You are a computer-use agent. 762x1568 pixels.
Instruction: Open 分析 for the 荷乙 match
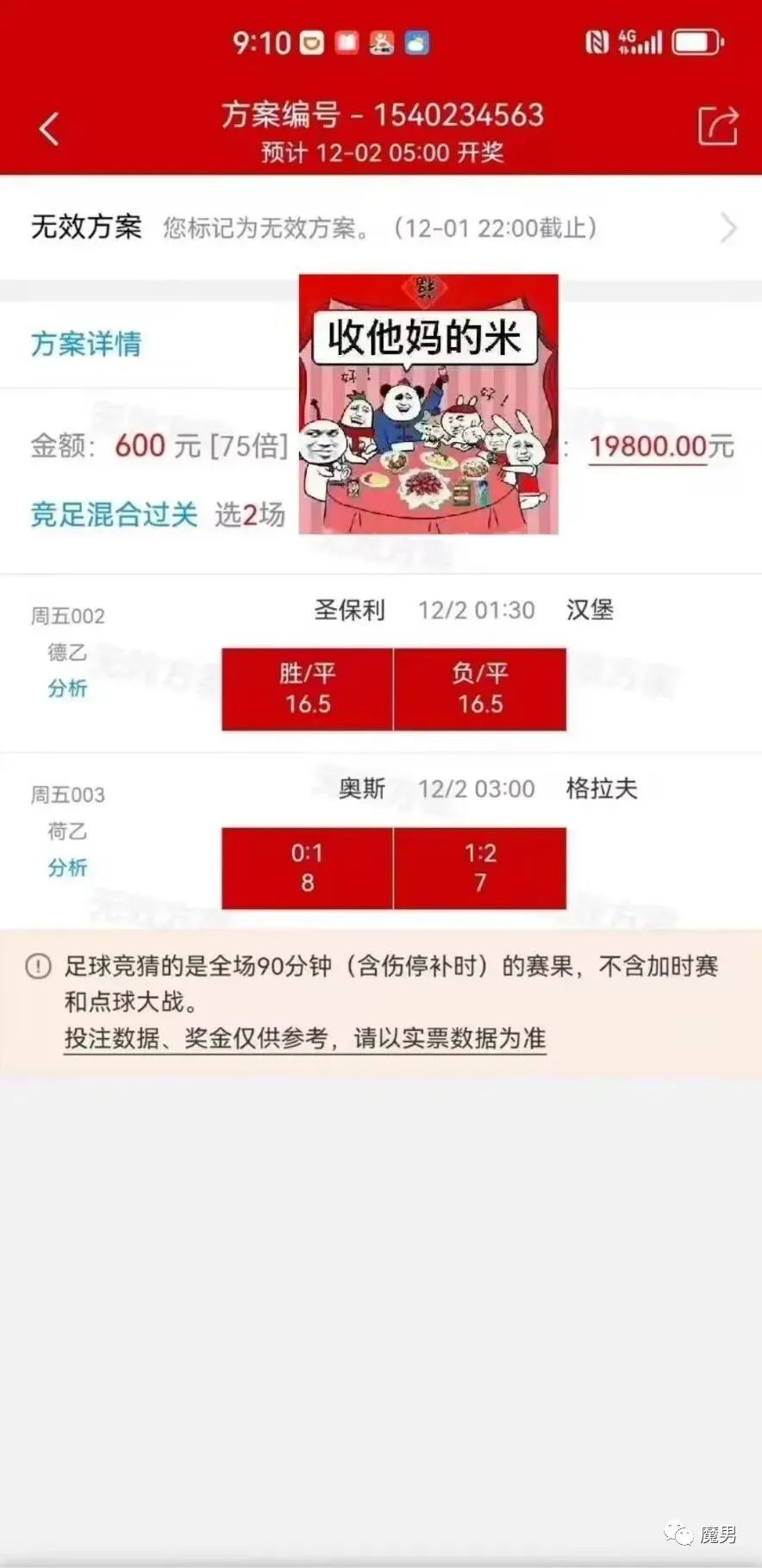[67, 867]
